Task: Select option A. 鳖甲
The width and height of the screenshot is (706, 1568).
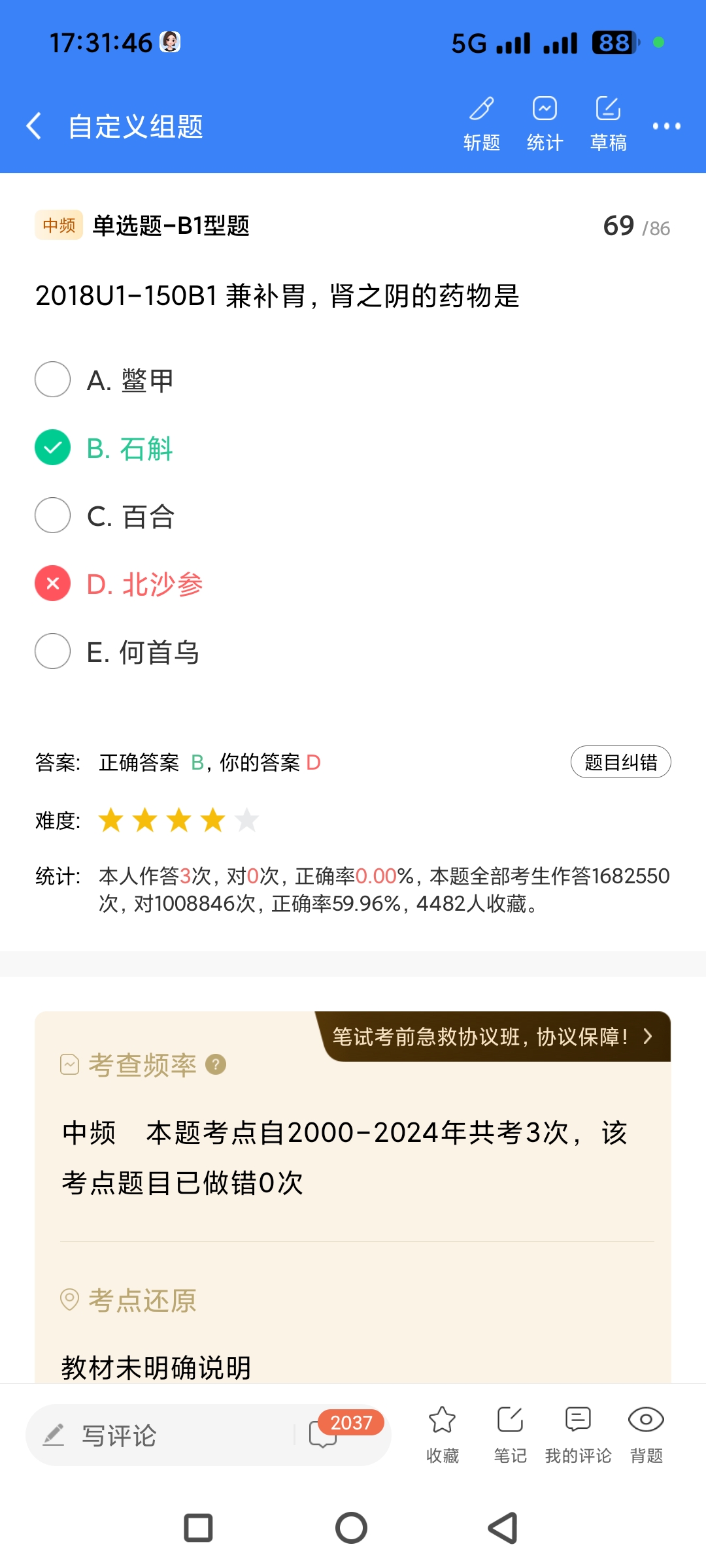Action: pos(53,380)
